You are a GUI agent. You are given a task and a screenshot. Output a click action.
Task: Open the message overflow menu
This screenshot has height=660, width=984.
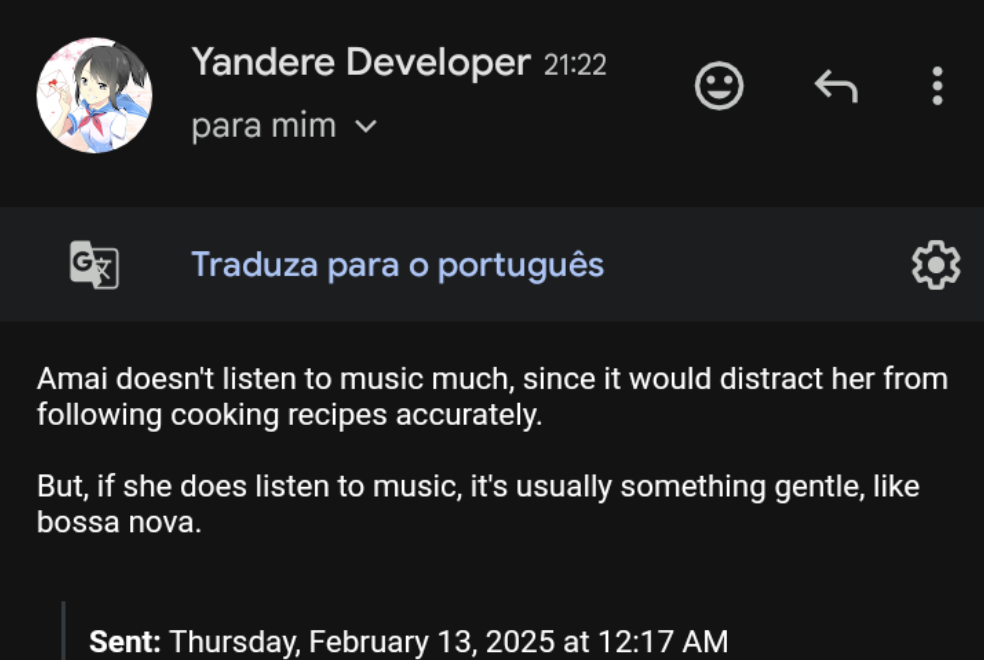937,87
